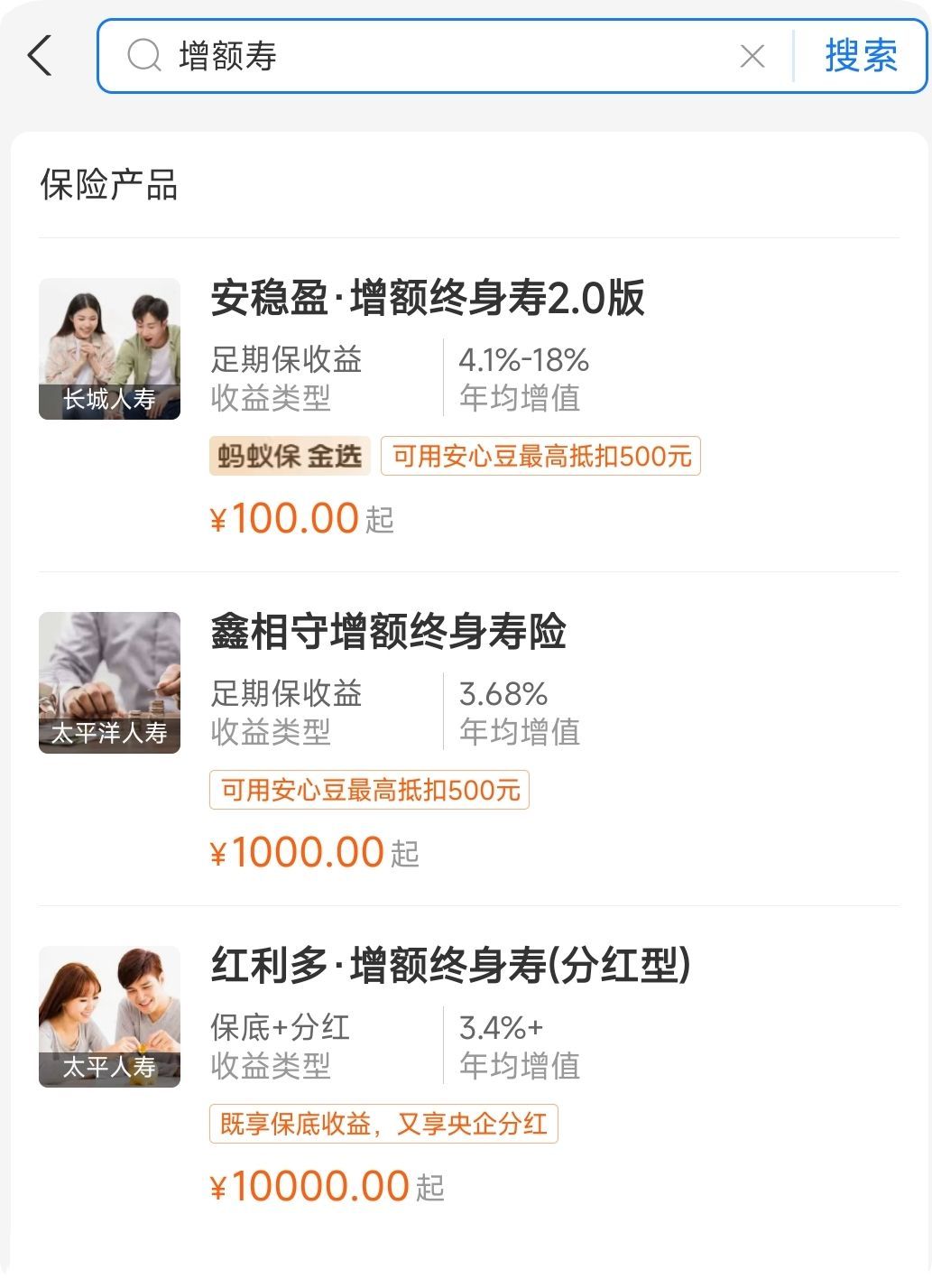The height and width of the screenshot is (1288, 932).
Task: Click the 蚂蚁保 金选 badge icon
Action: (289, 456)
